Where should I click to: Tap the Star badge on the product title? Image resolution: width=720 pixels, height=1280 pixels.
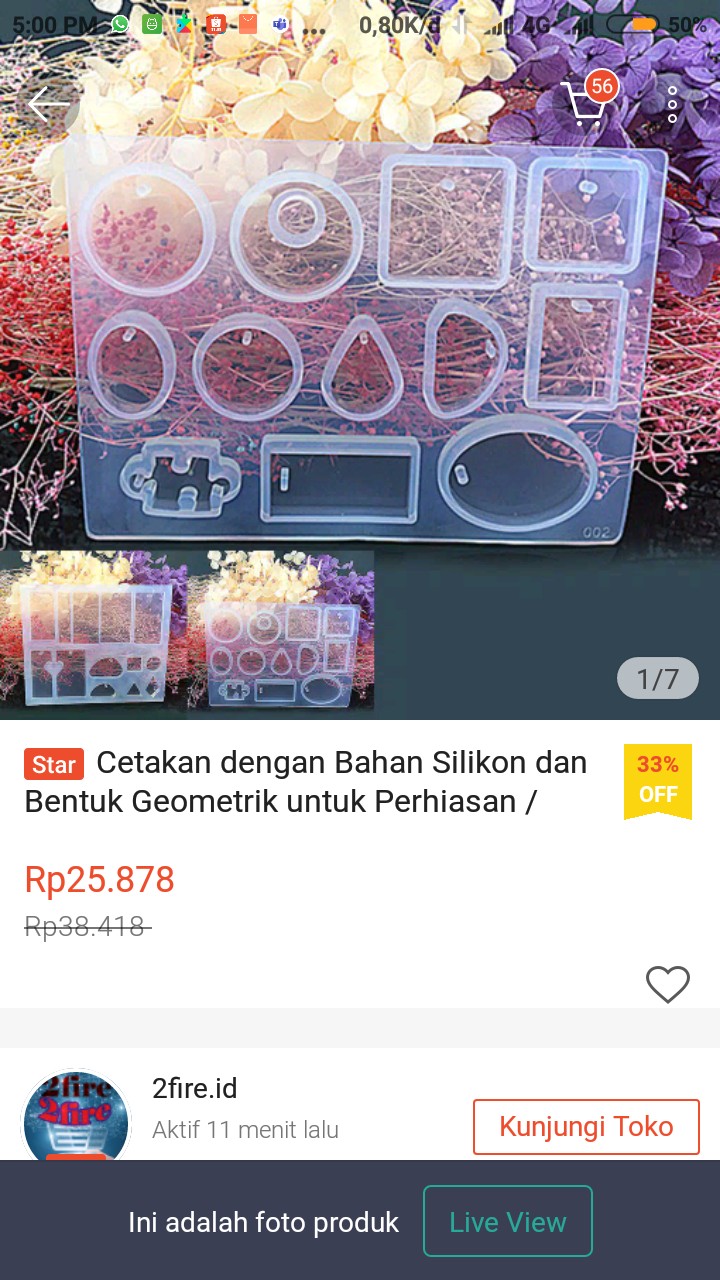click(x=53, y=762)
